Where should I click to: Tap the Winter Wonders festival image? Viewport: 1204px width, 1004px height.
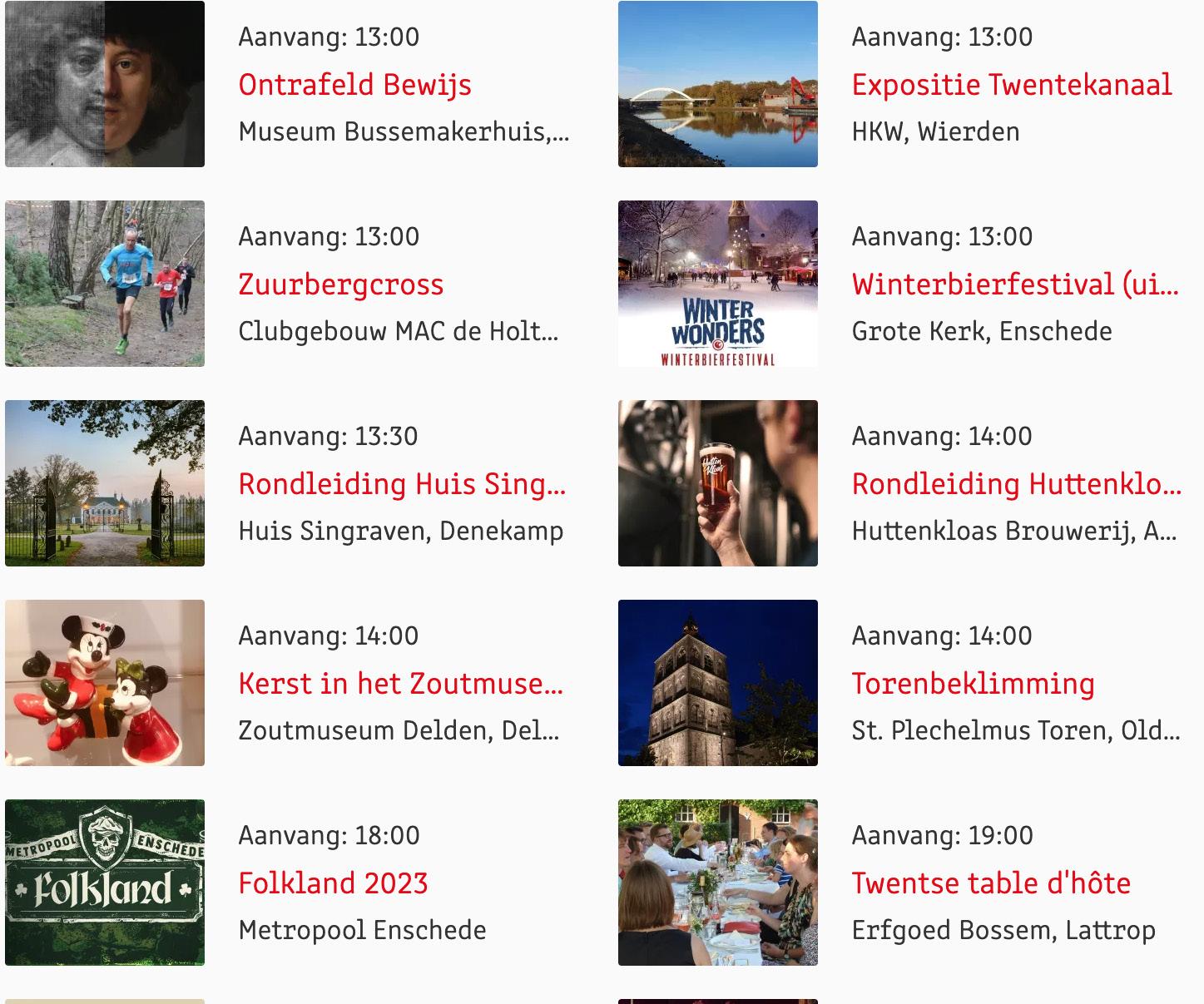(x=717, y=284)
